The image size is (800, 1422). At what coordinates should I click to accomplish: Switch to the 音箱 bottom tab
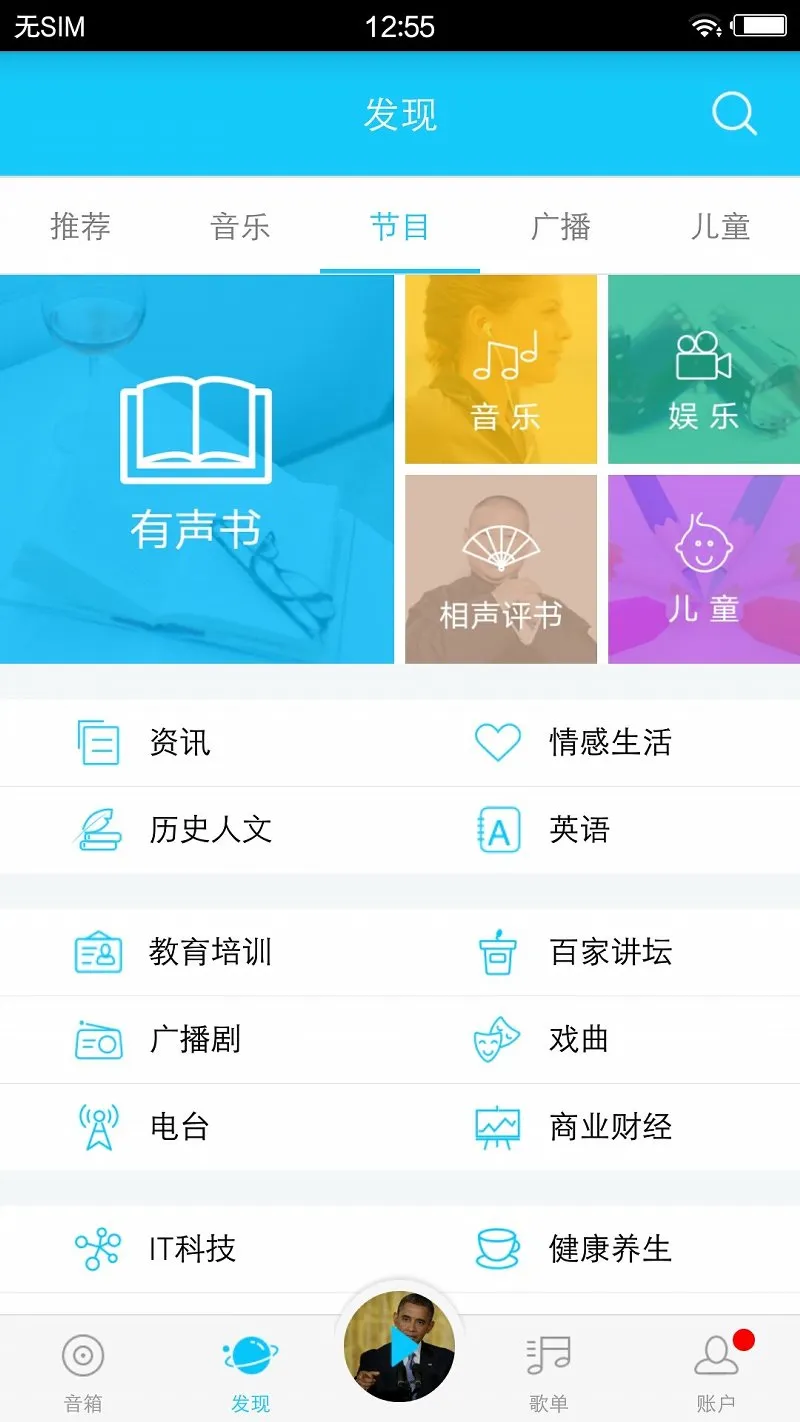(83, 1370)
